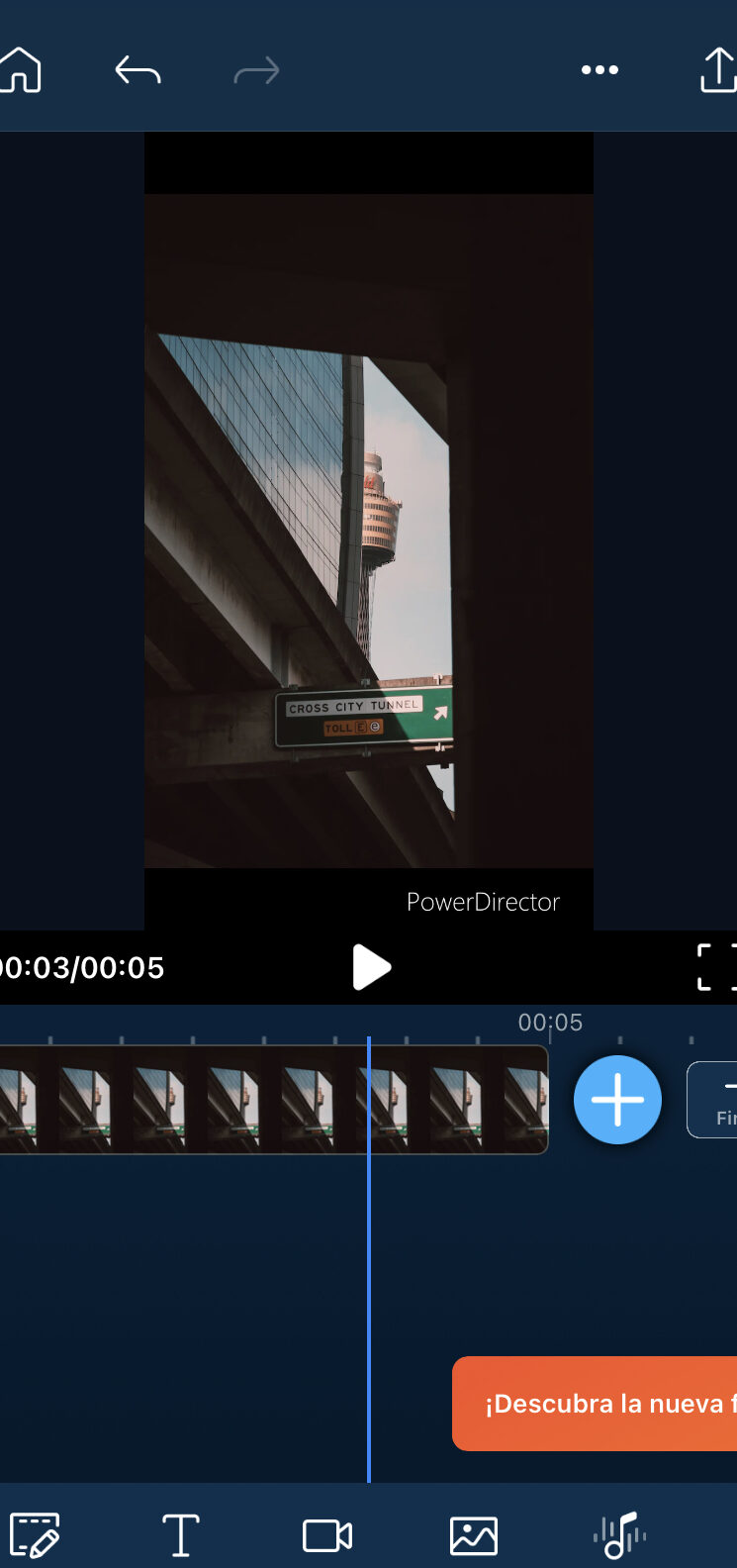Add a new clip with the plus button

click(x=617, y=1100)
